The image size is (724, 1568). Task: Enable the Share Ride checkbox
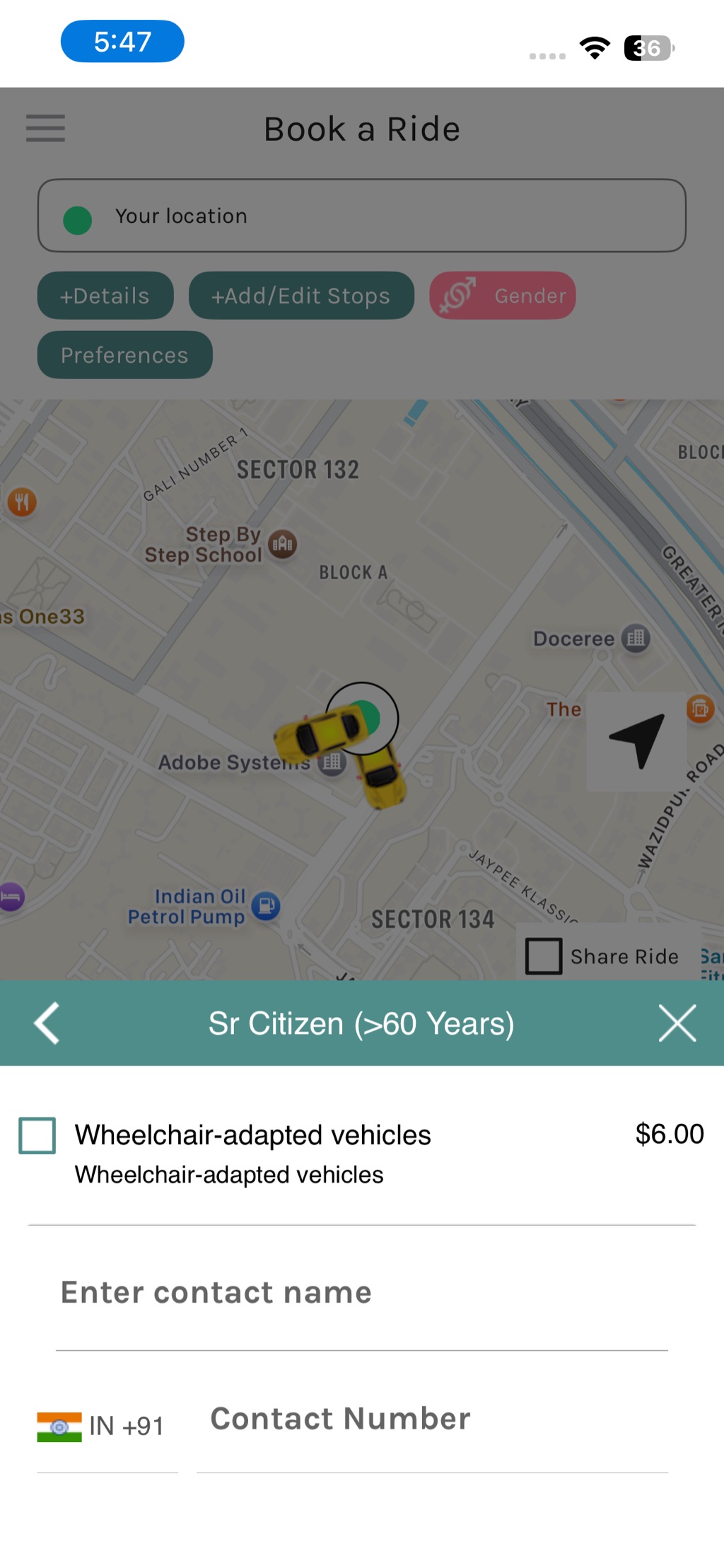(544, 956)
